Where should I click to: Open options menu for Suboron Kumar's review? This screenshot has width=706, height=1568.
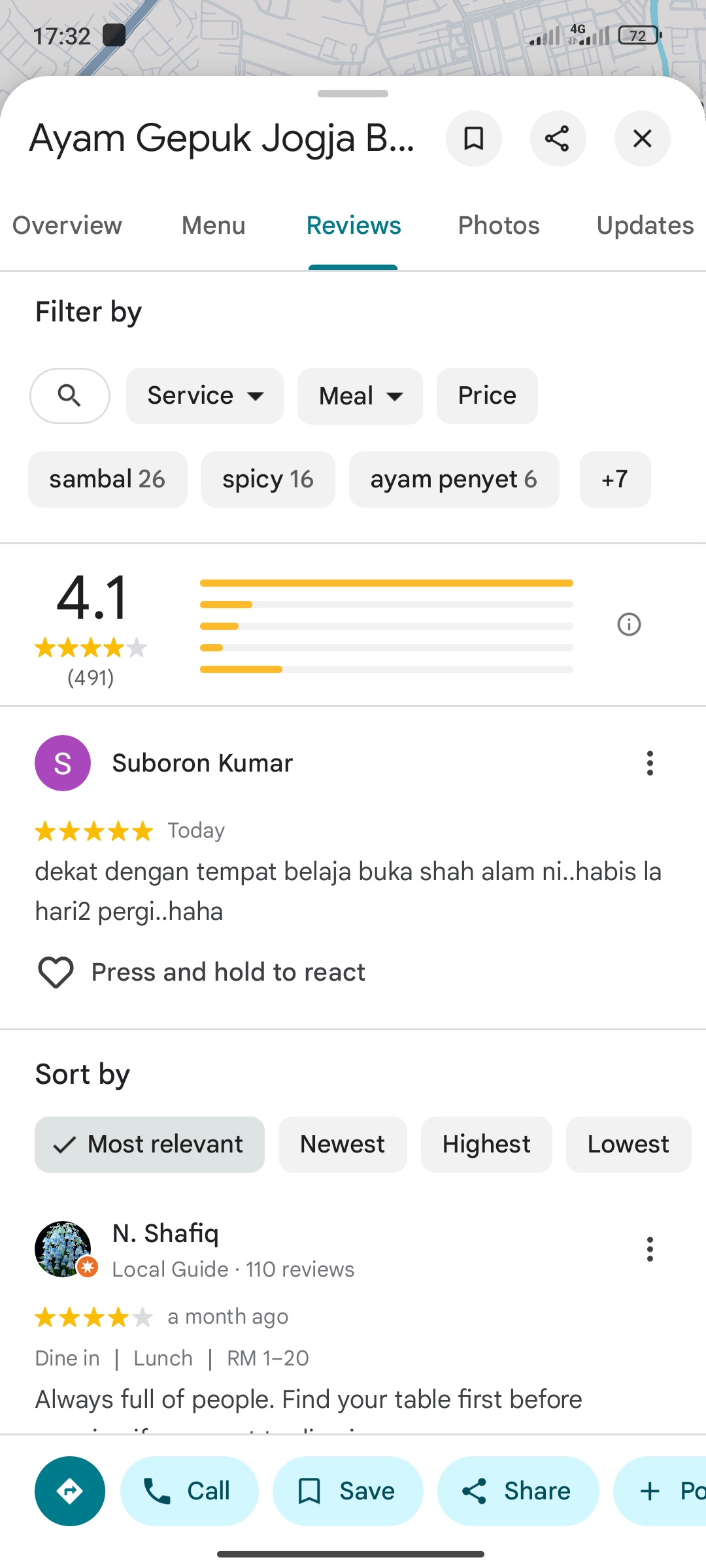650,763
